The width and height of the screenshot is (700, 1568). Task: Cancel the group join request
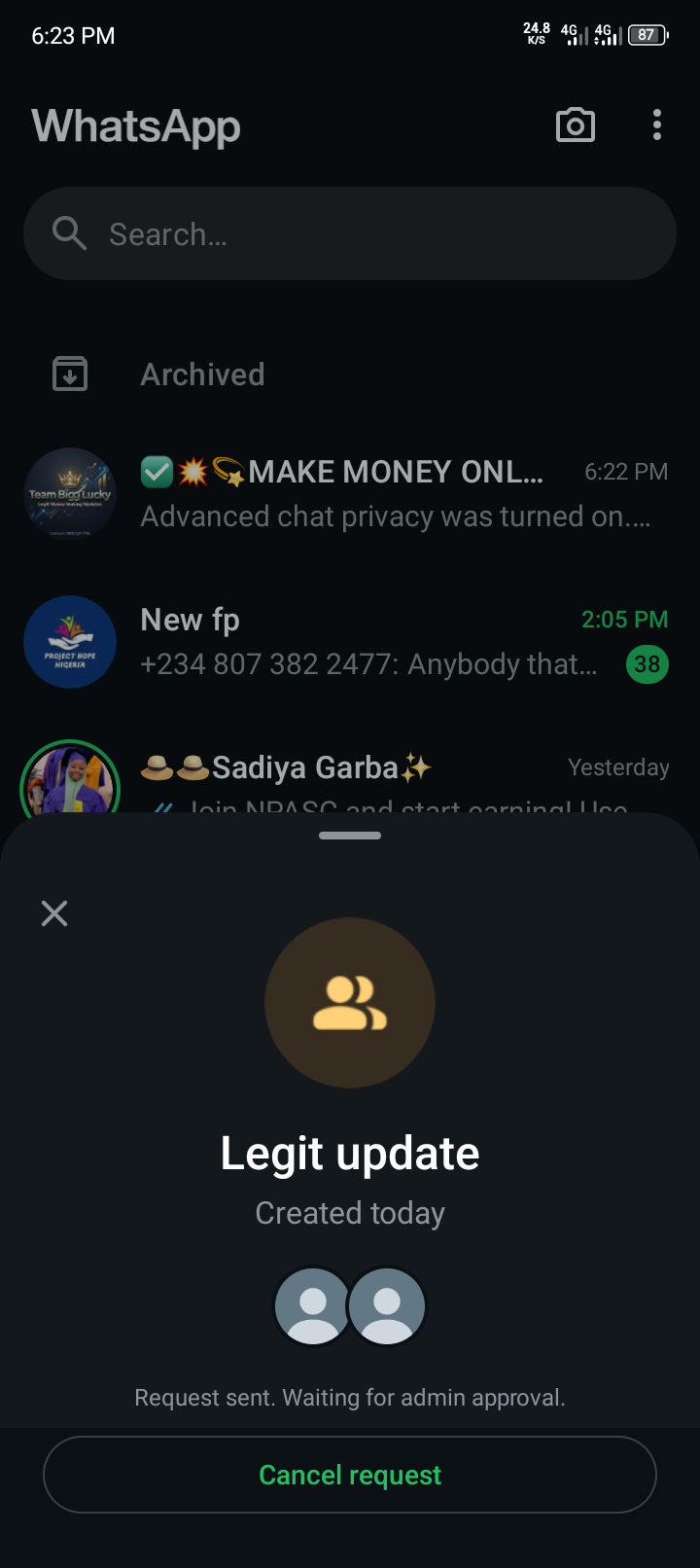coord(350,1475)
